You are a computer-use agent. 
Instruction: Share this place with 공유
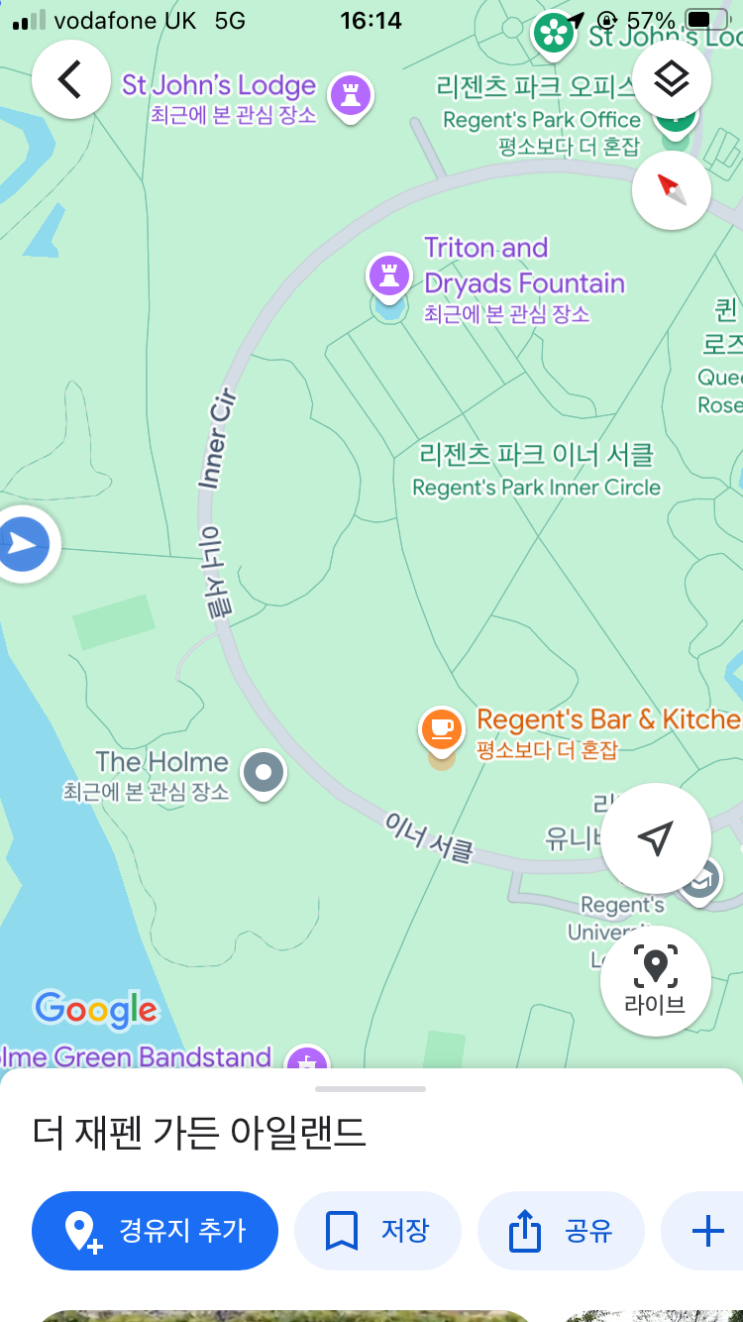click(561, 1230)
